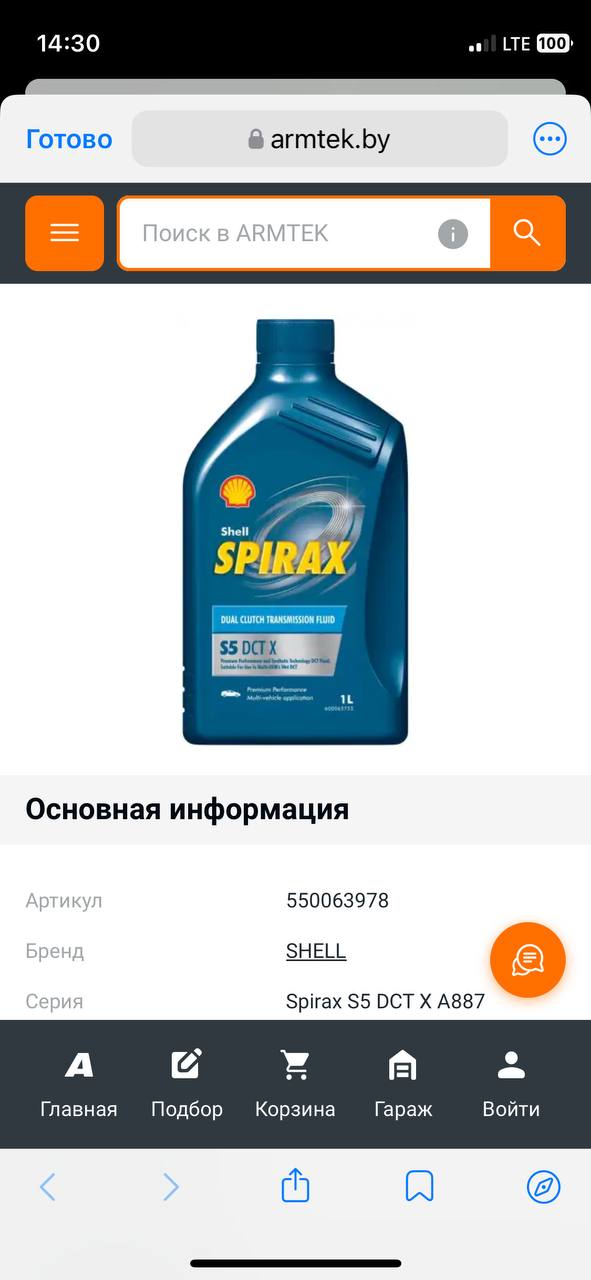Tap Готово to close the browser view

coord(69,139)
